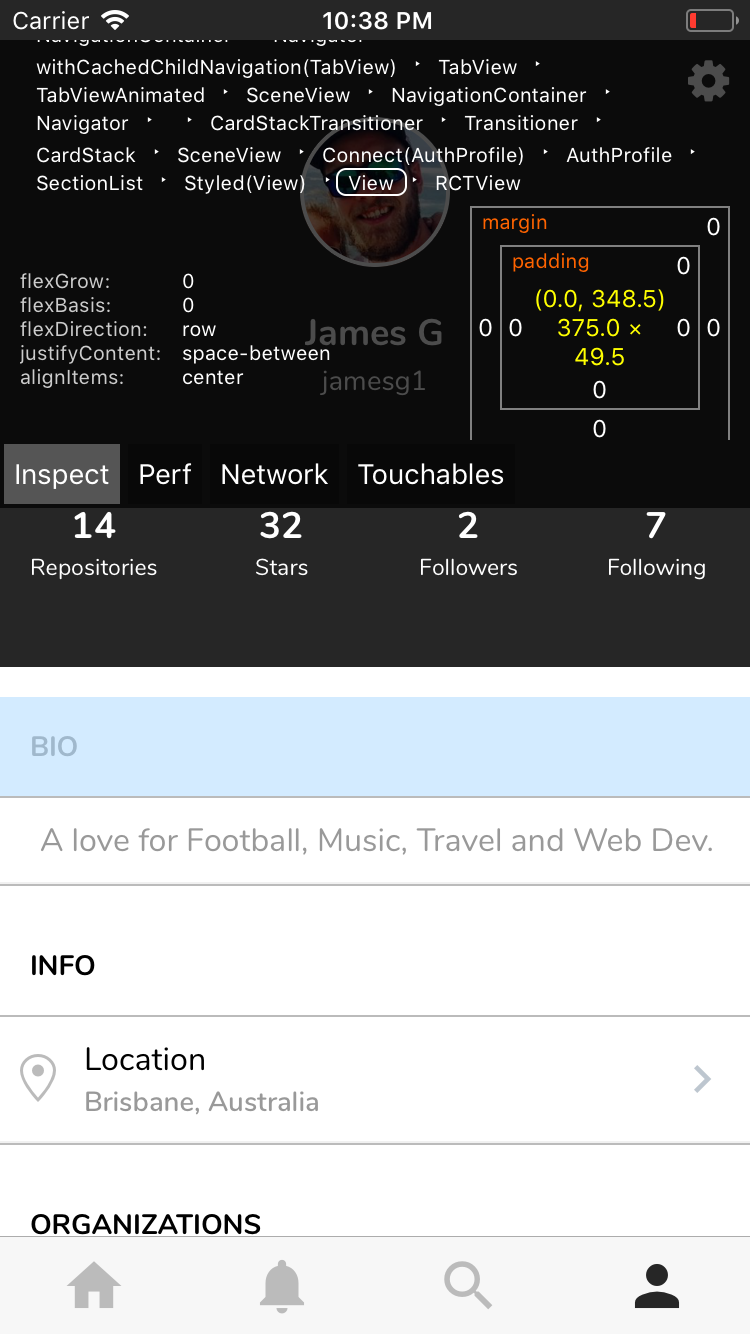Open the Location row for Brisbane, Australia
The width and height of the screenshot is (750, 1334).
pyautogui.click(x=375, y=1080)
